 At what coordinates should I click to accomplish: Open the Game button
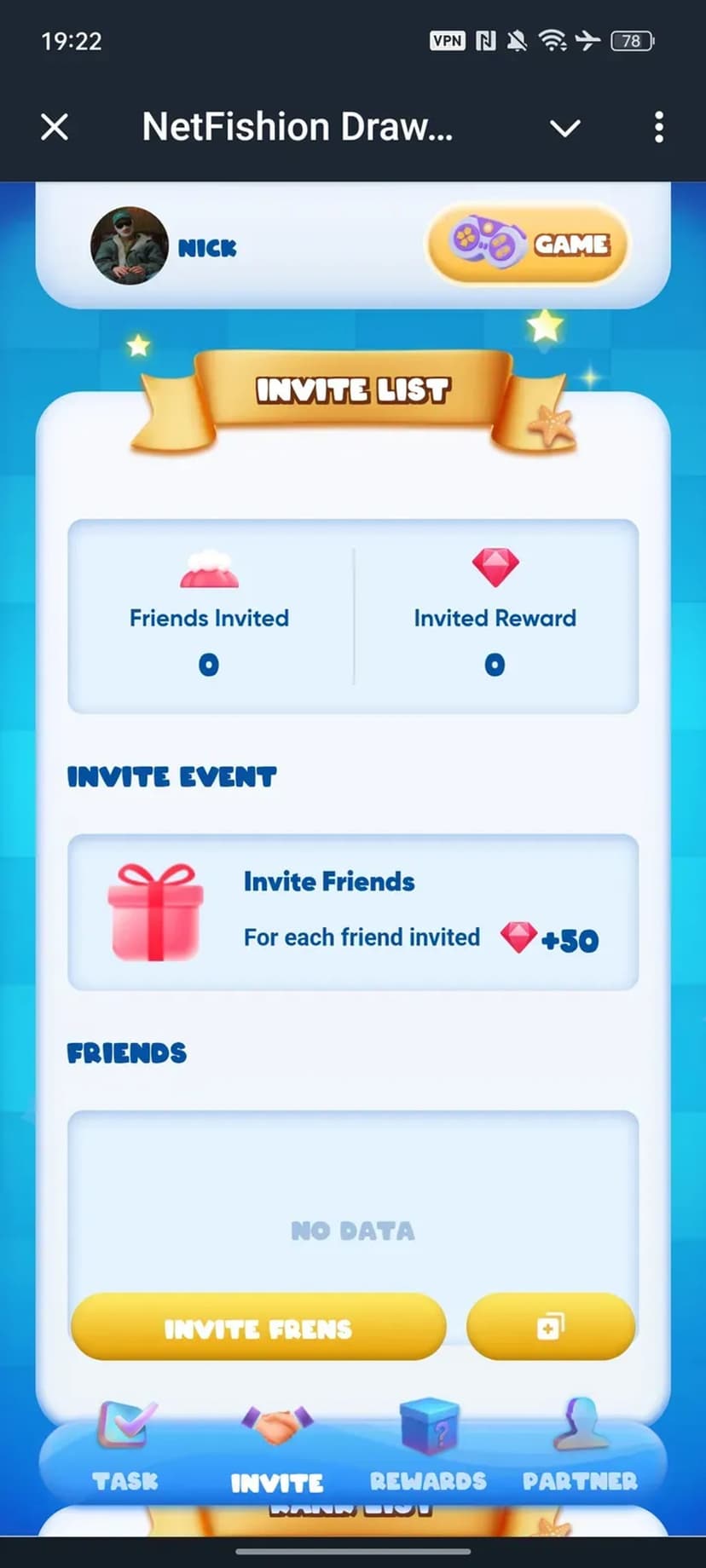pyautogui.click(x=528, y=245)
